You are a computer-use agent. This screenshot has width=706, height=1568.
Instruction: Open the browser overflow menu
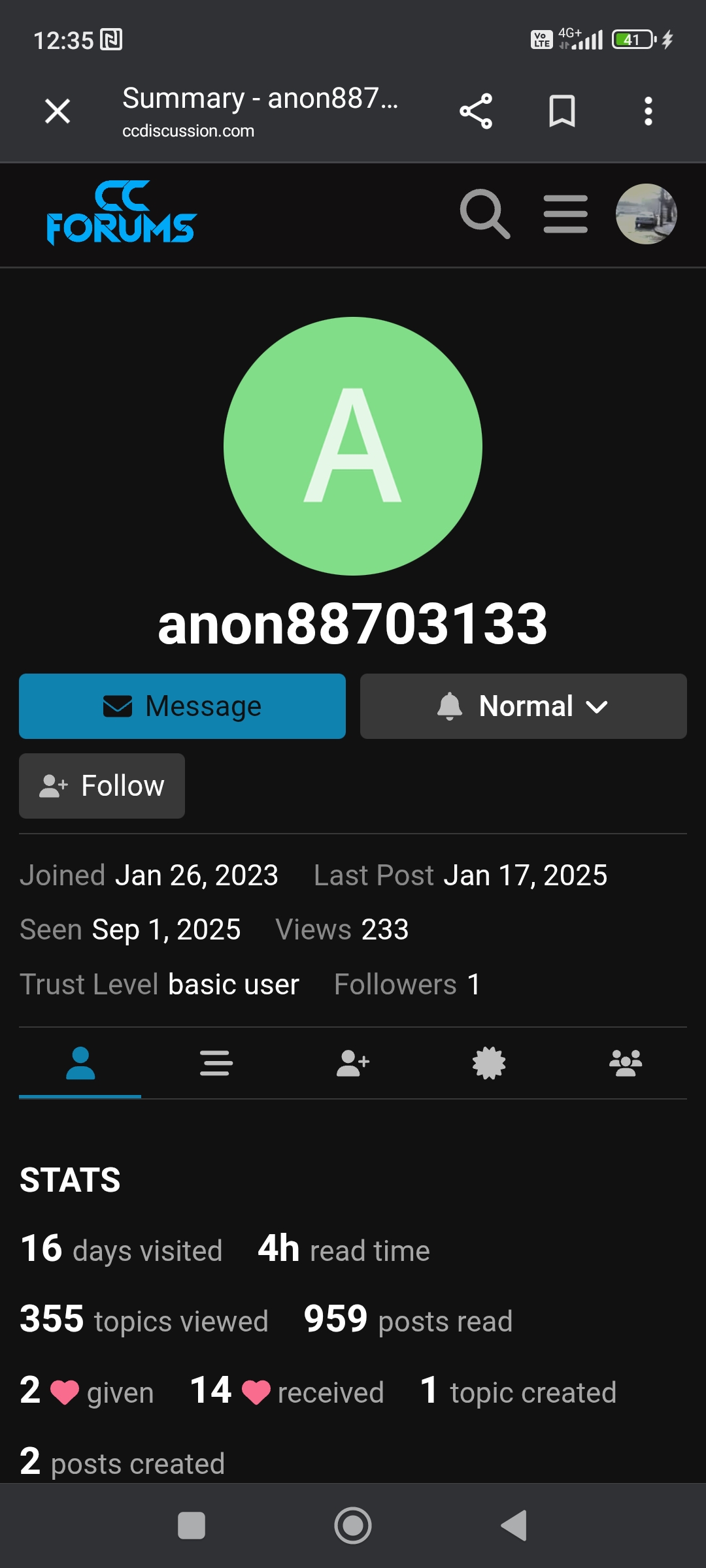pyautogui.click(x=648, y=111)
